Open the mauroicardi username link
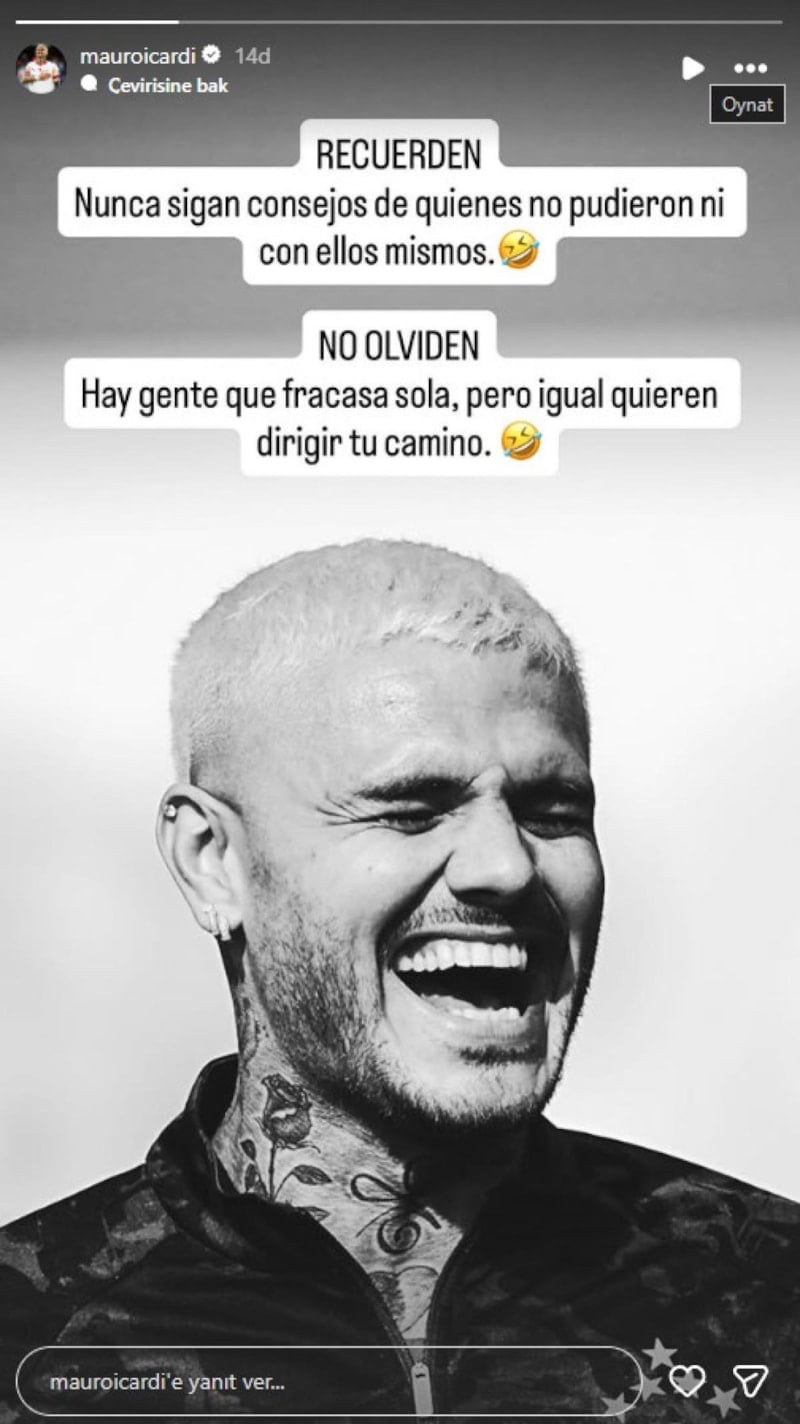Viewport: 800px width, 1424px height. 137,55
